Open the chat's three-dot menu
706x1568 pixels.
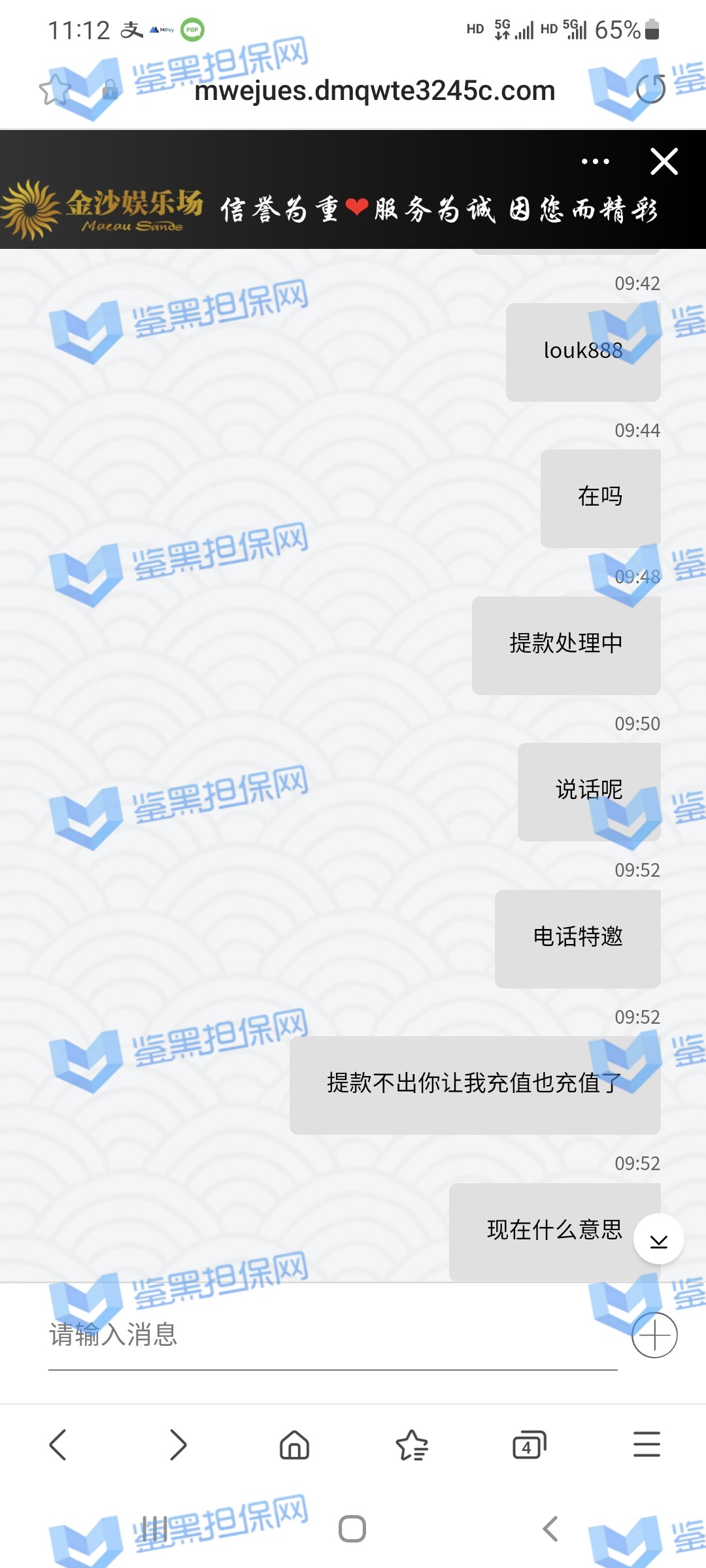coord(595,161)
